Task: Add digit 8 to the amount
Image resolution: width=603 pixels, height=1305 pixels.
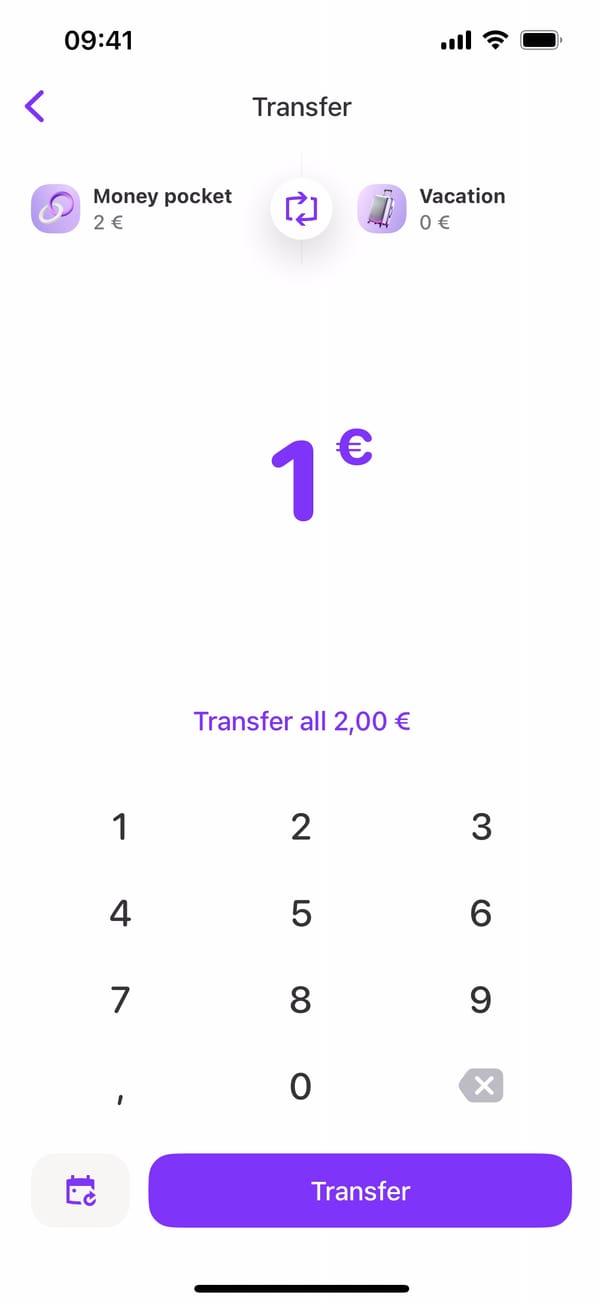Action: [301, 999]
